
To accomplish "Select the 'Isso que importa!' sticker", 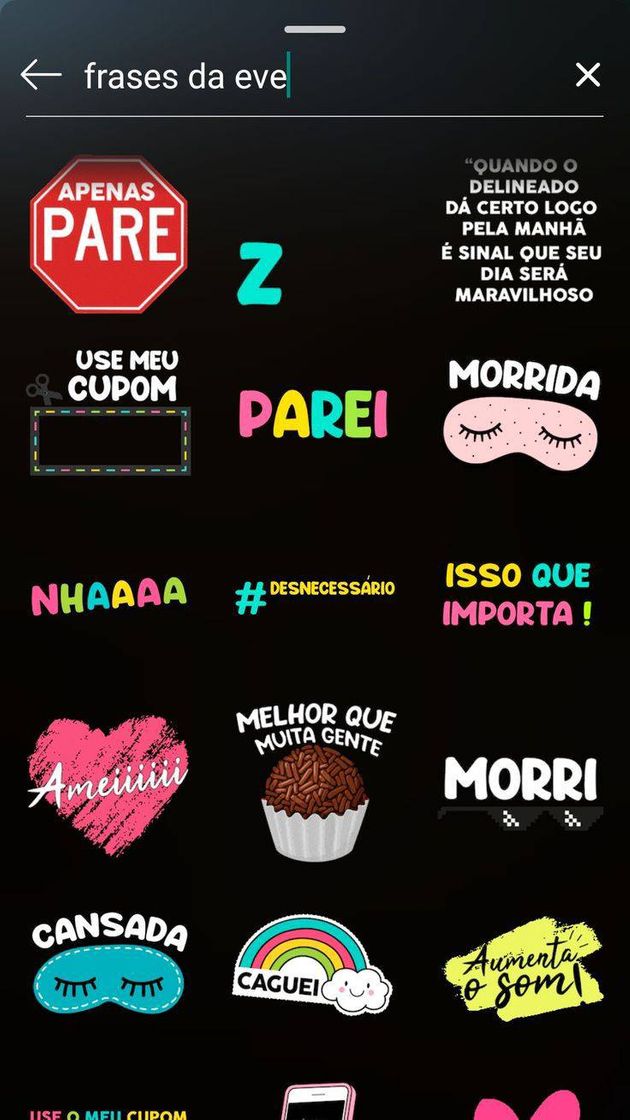I will click(518, 593).
